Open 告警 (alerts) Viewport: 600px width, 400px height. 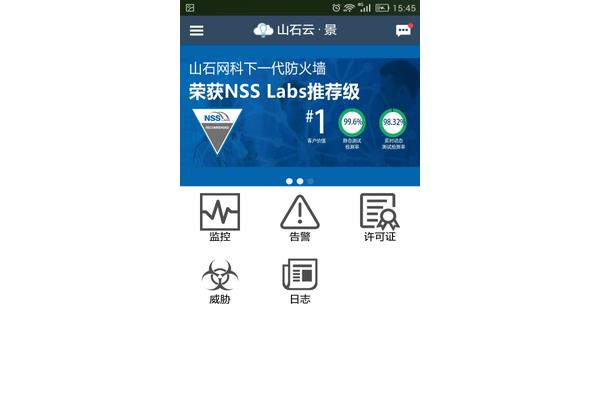pos(300,218)
